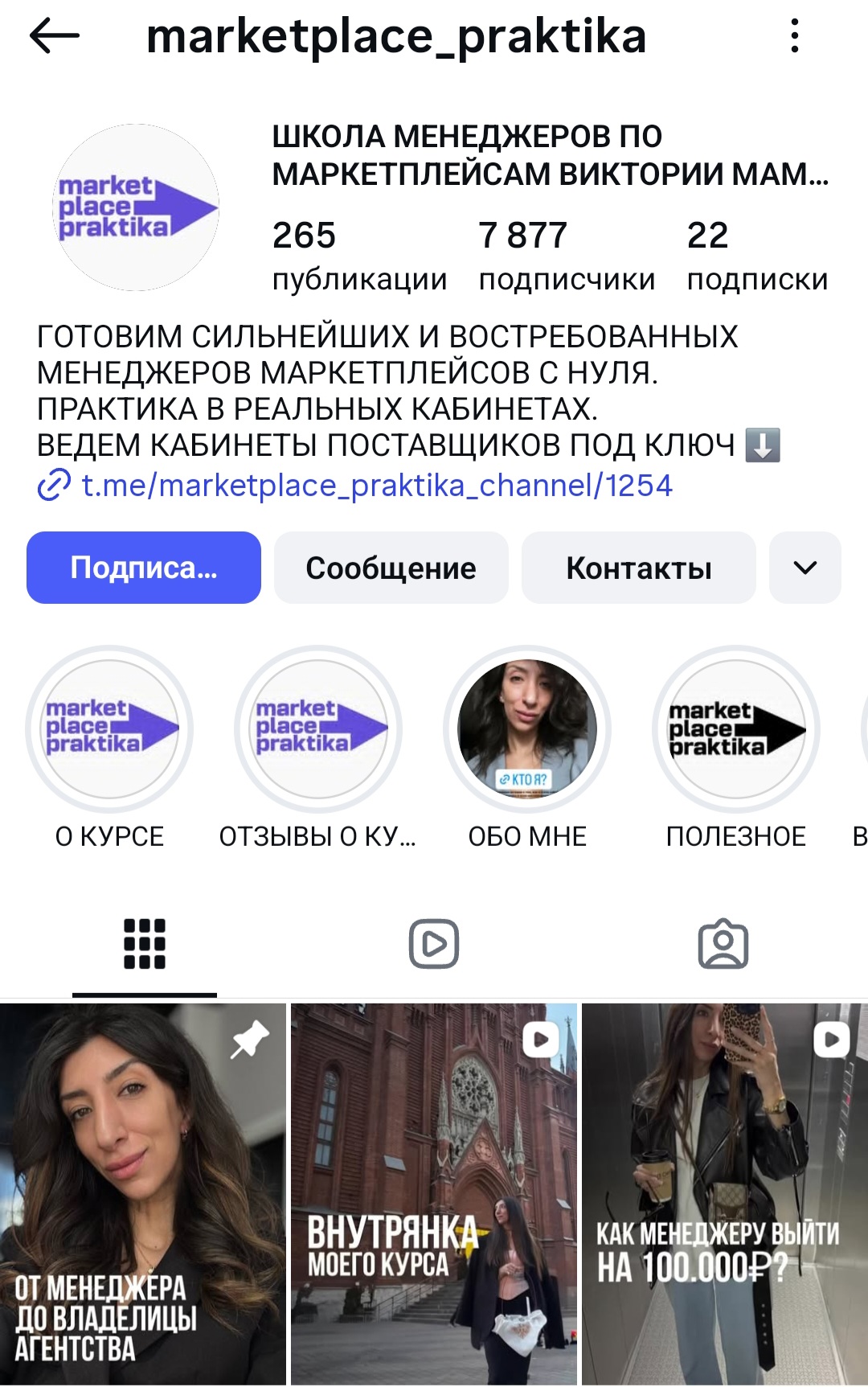Open the О КУРСЕ highlight
This screenshot has width=868, height=1387.
(109, 730)
